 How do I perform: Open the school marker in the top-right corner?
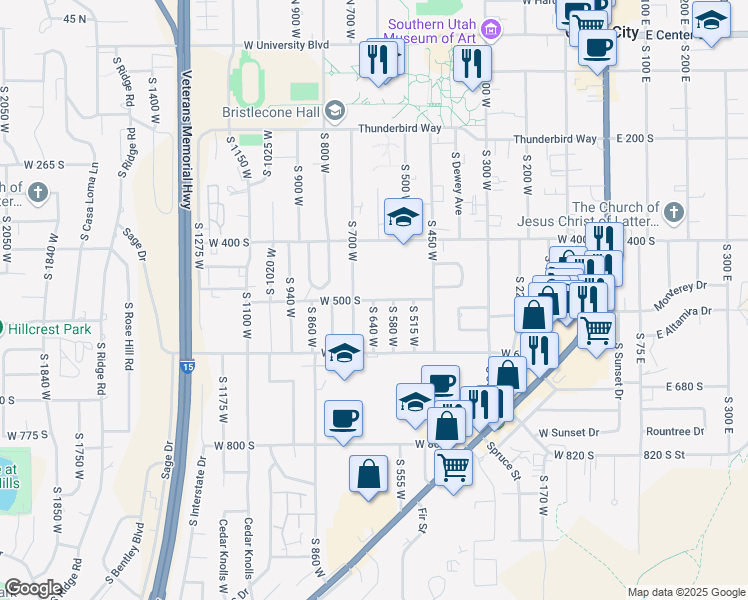pyautogui.click(x=711, y=23)
